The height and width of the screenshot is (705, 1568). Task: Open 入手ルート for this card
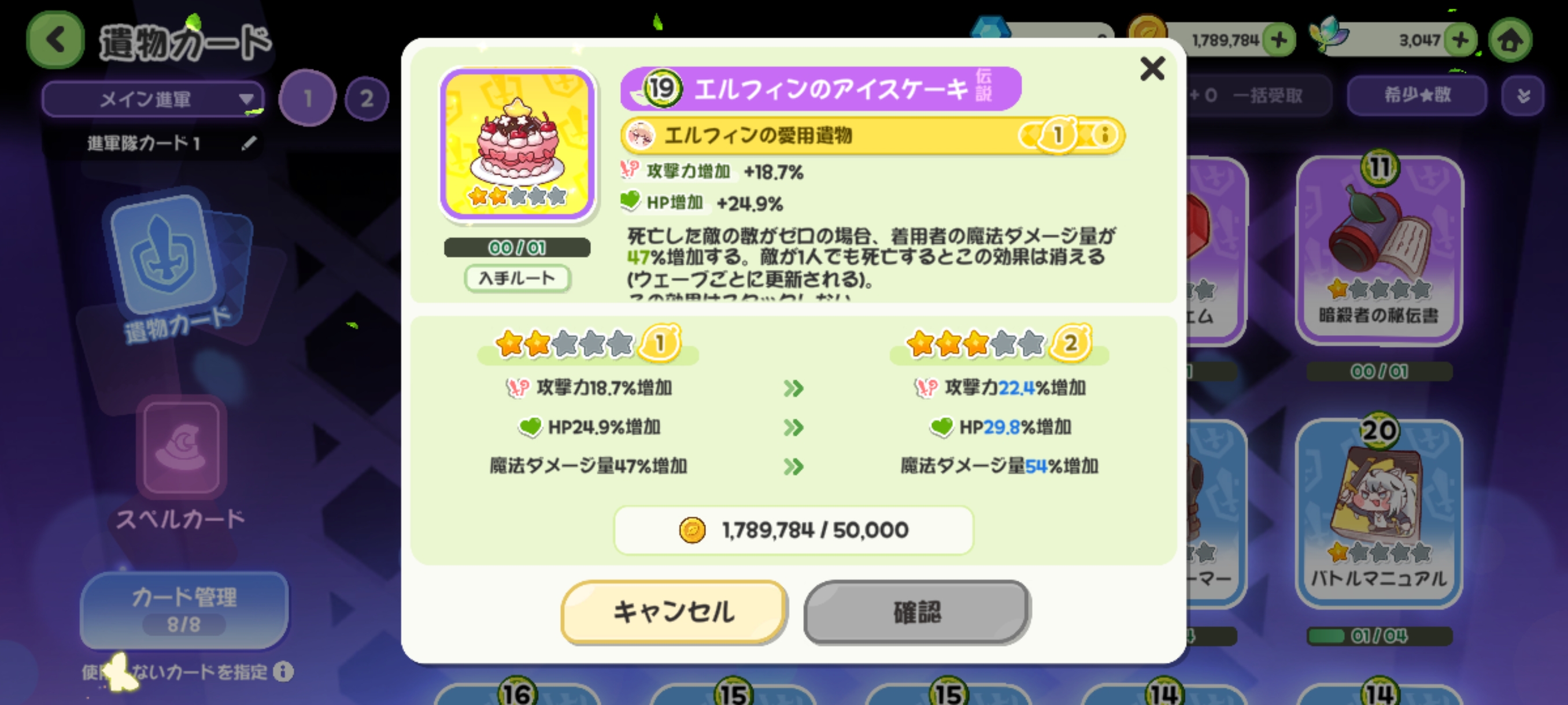[x=517, y=279]
